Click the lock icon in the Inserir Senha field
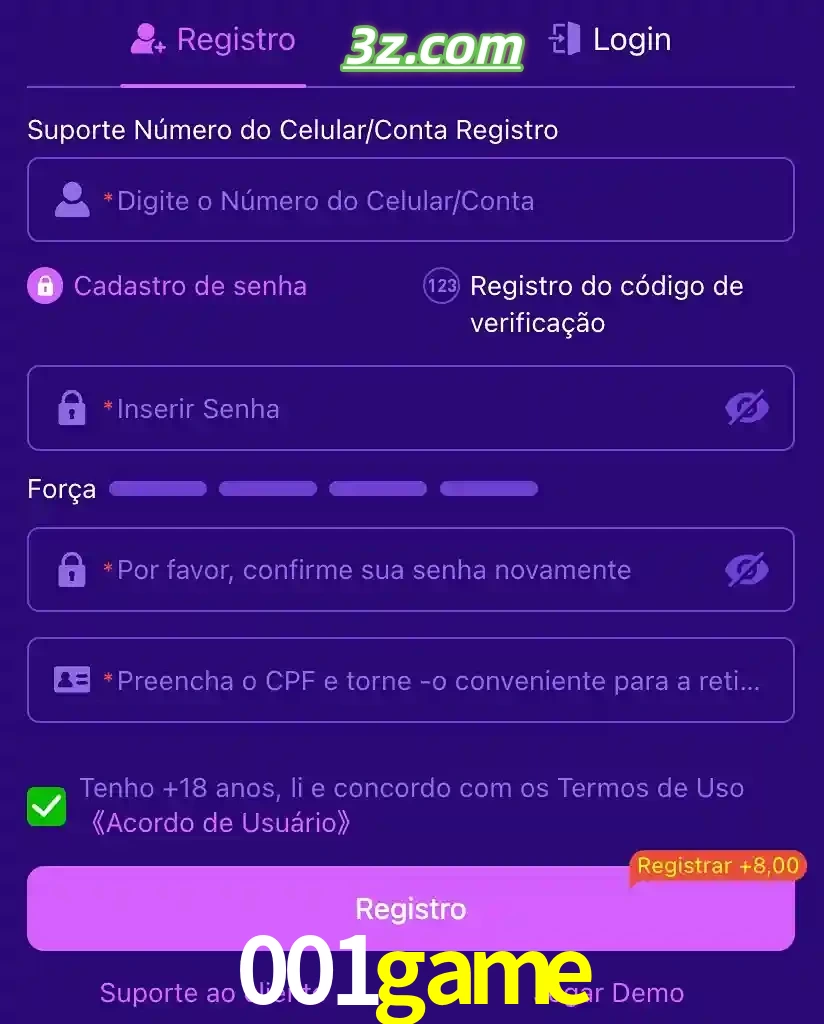Image resolution: width=824 pixels, height=1024 pixels. (71, 407)
